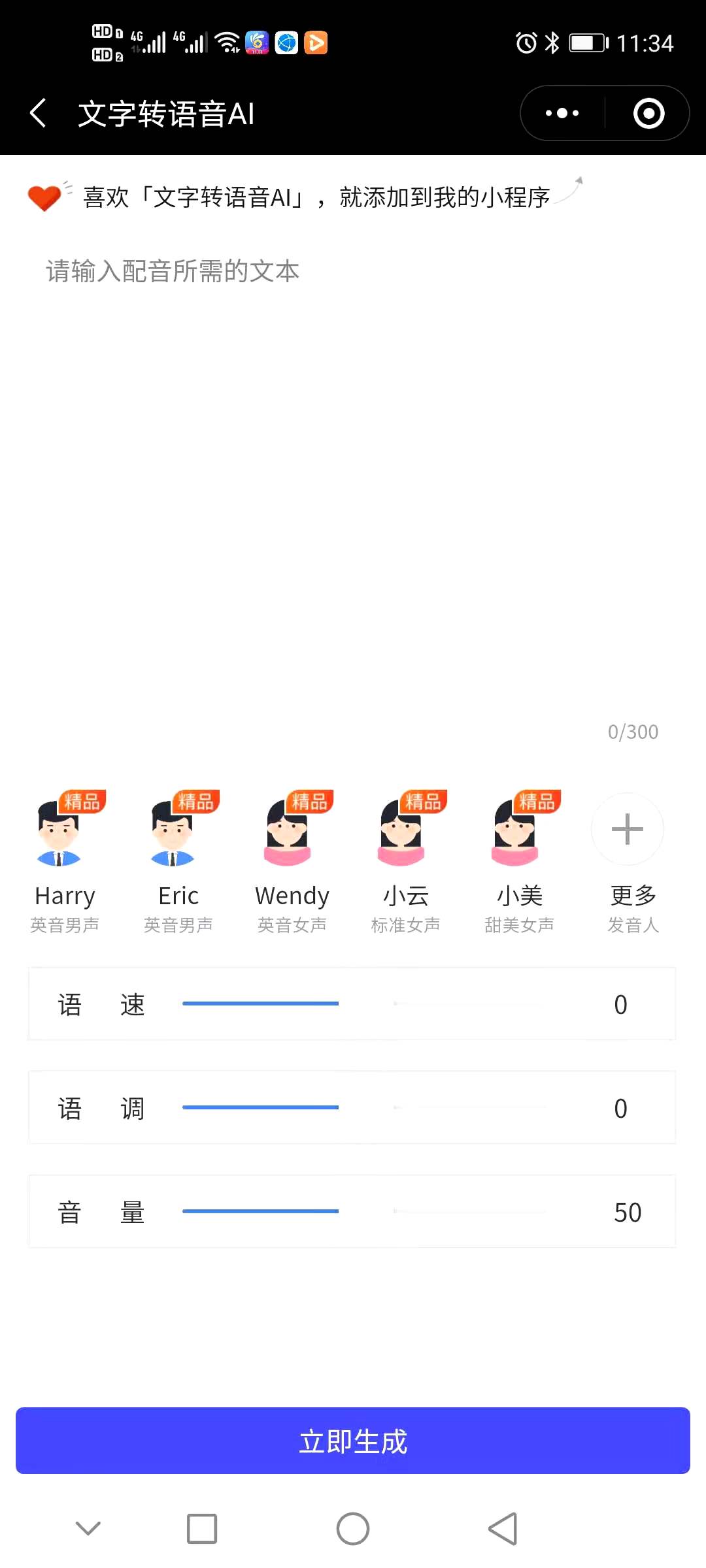Viewport: 706px width, 1568px height.
Task: Choose the Eric British male voice
Action: (178, 862)
